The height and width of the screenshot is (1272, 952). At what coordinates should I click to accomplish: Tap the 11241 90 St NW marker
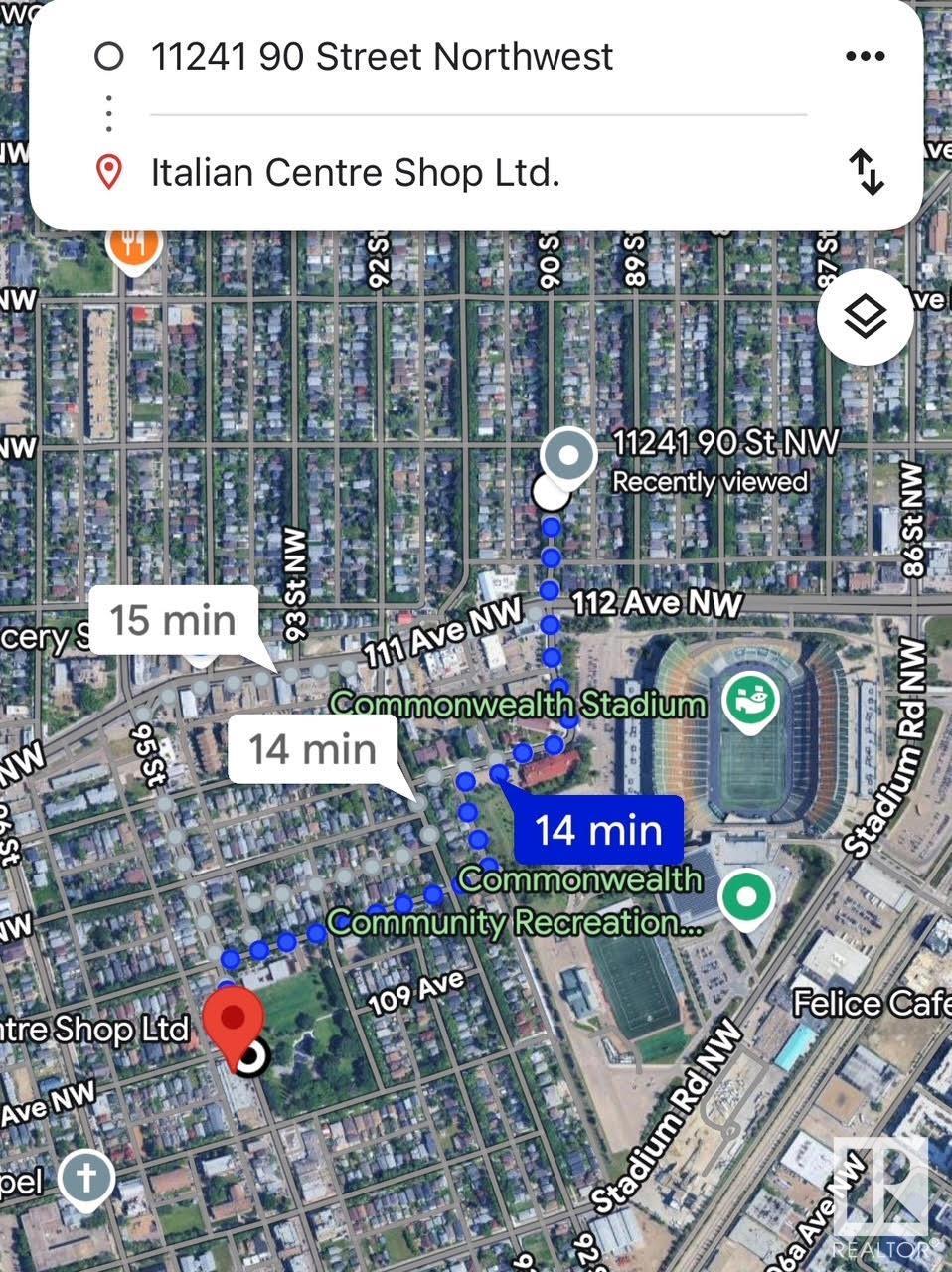pos(567,457)
